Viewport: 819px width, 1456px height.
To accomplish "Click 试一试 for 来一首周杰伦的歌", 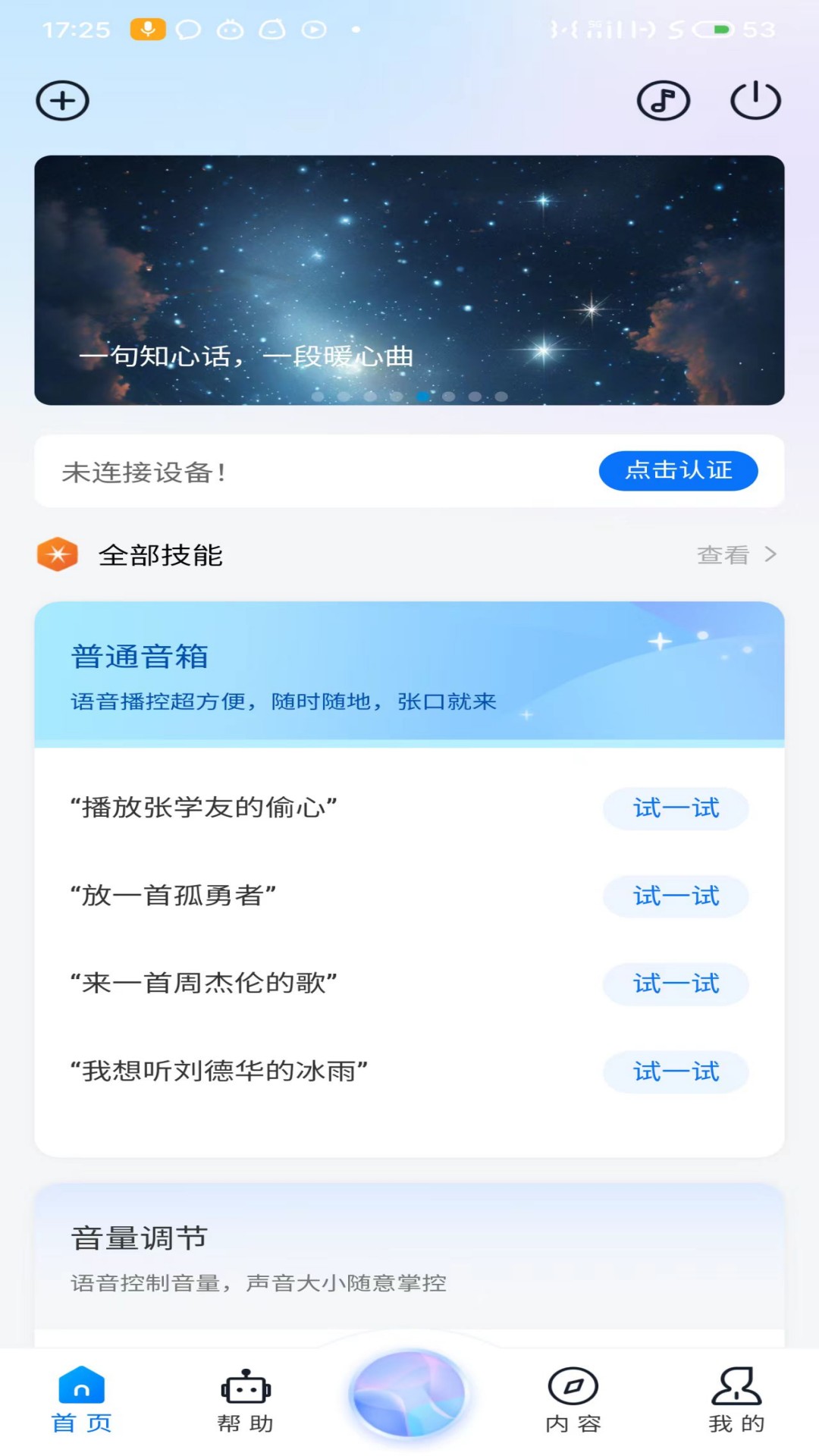I will (675, 984).
